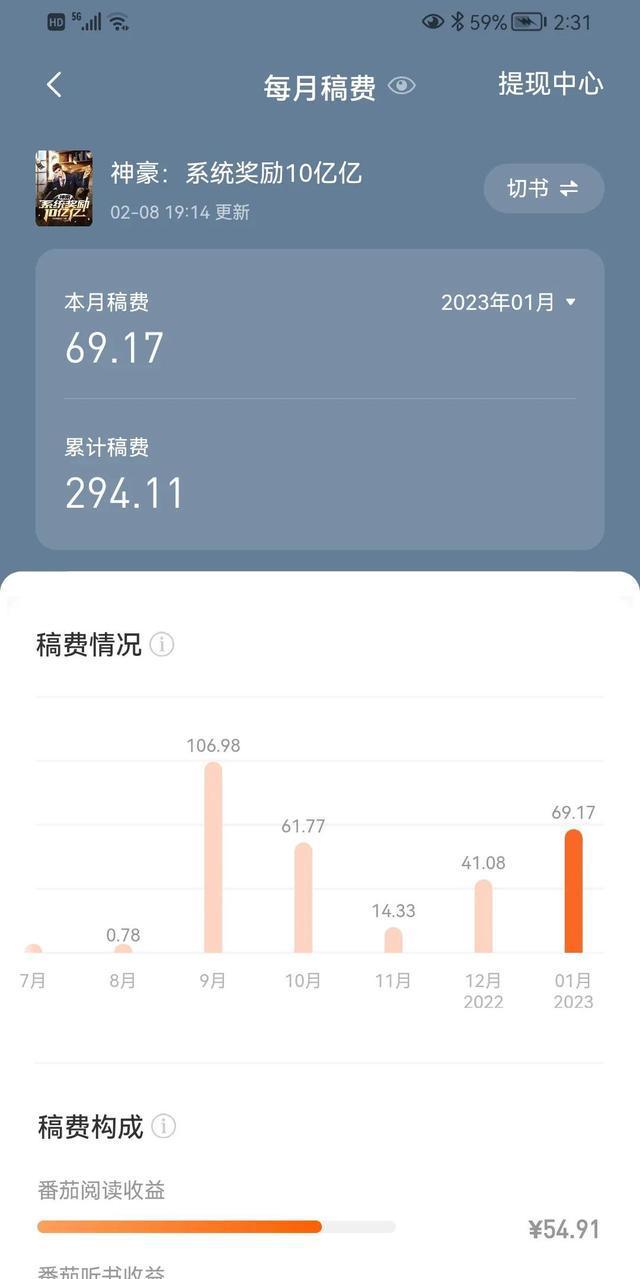Image resolution: width=640 pixels, height=1279 pixels.
Task: Tap the info icon beside 稿费情况
Action: pos(162,644)
